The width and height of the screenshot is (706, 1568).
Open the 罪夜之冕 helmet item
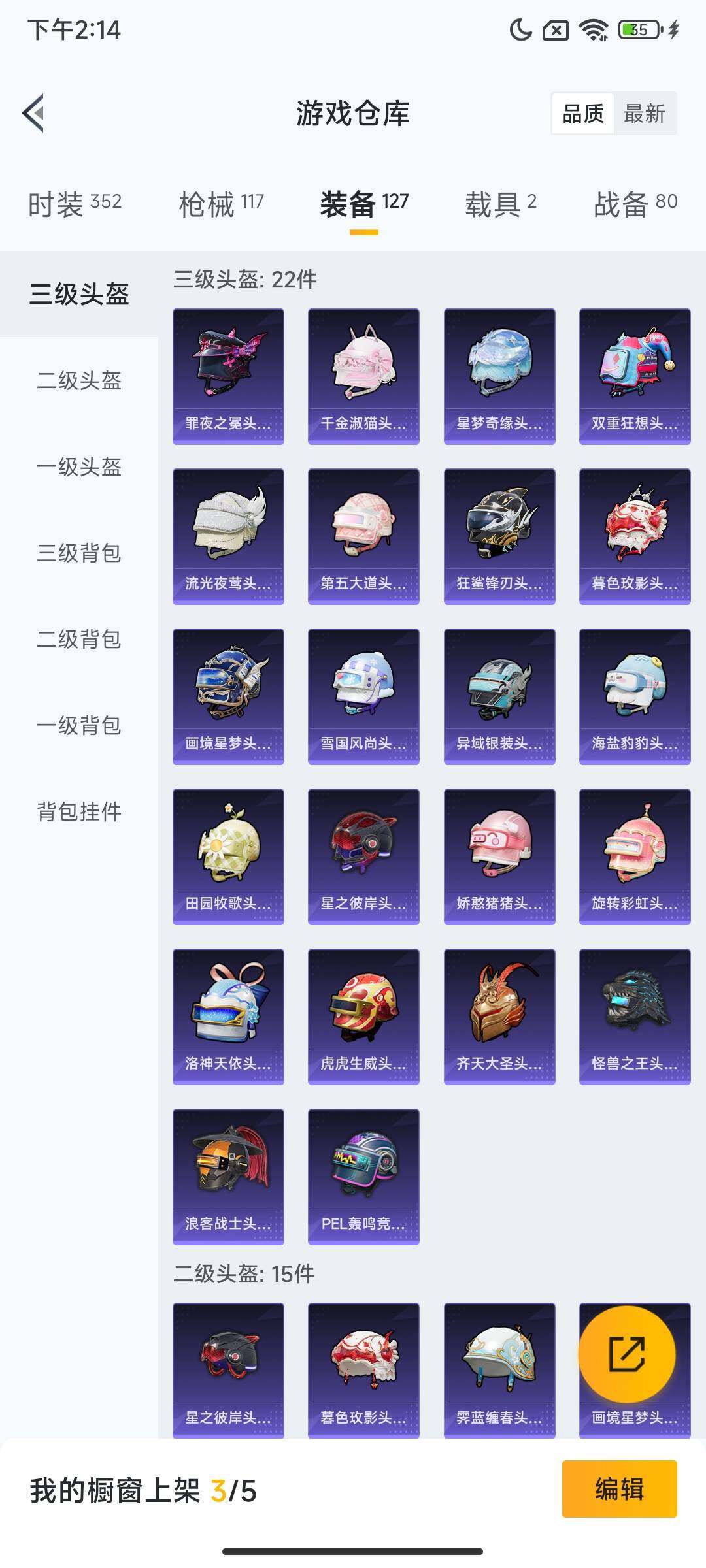(x=228, y=376)
